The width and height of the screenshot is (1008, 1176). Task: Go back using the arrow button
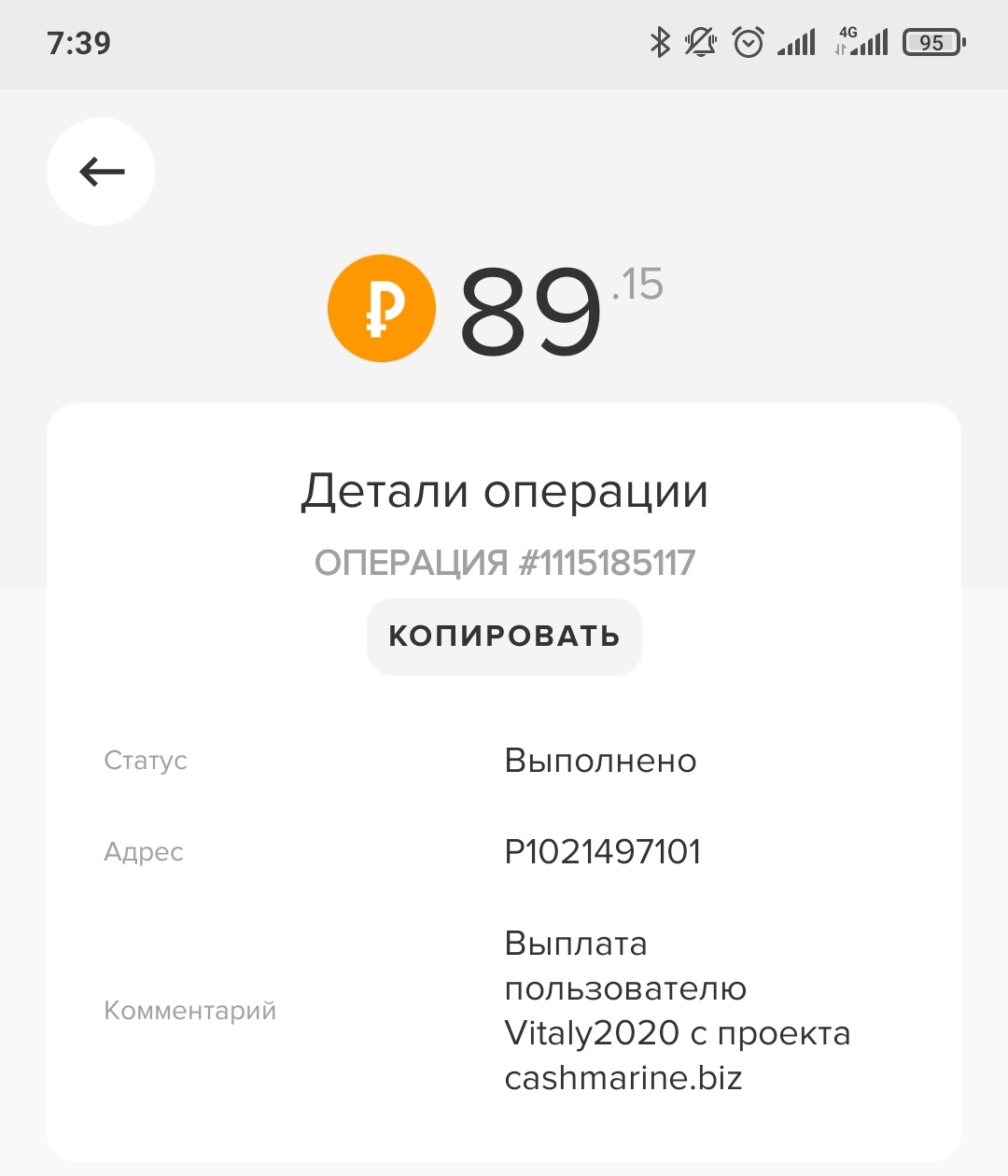(101, 172)
